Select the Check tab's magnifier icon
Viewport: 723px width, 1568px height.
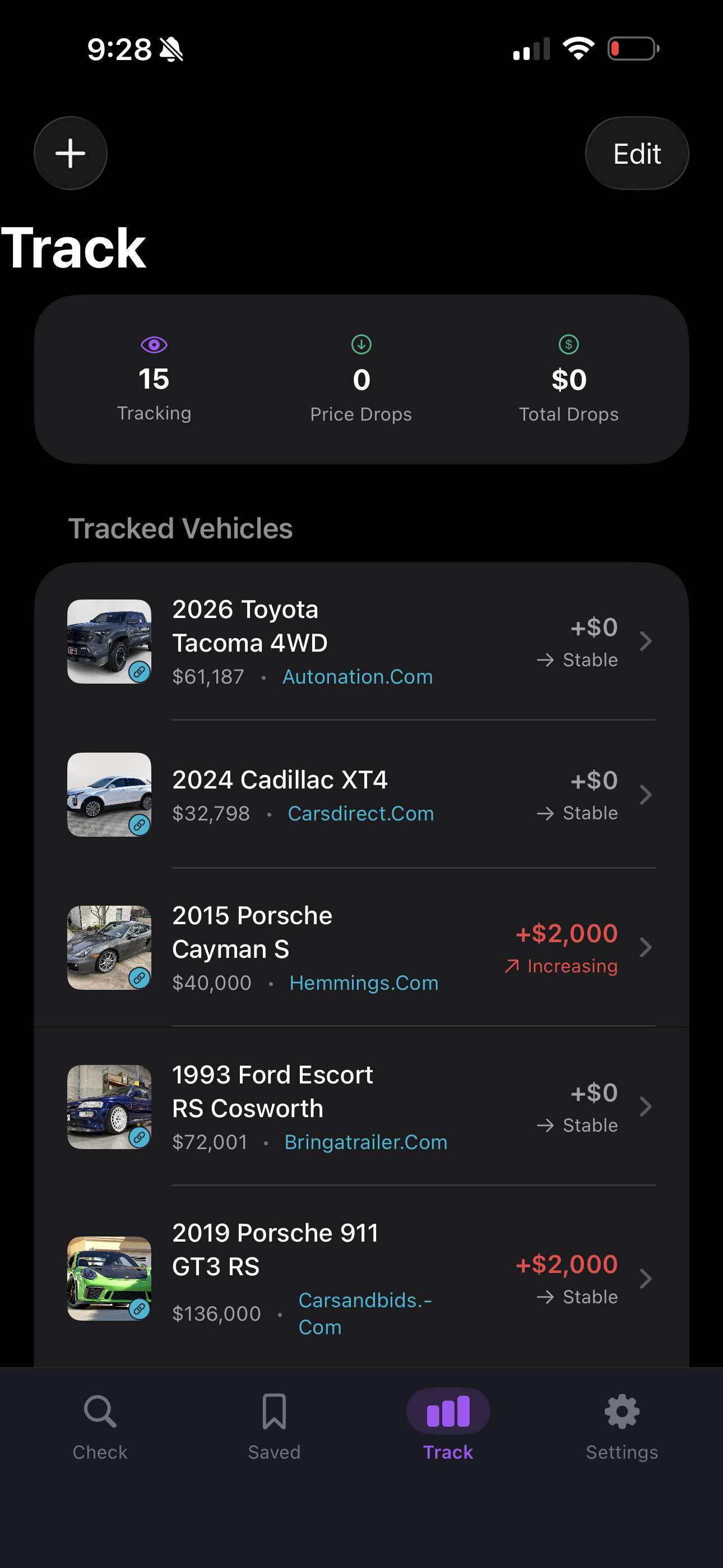(99, 1412)
